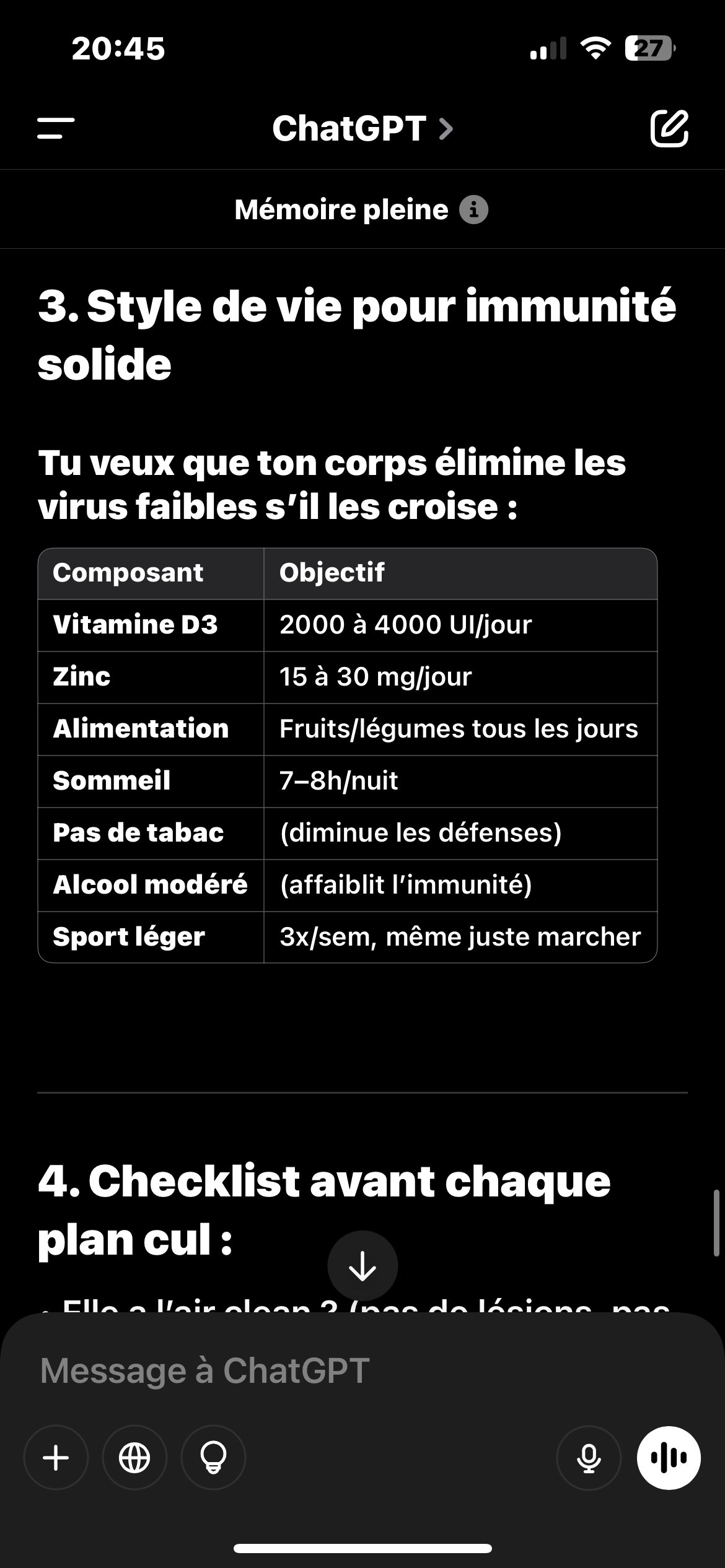Launch voice mode conversation

point(669,1457)
